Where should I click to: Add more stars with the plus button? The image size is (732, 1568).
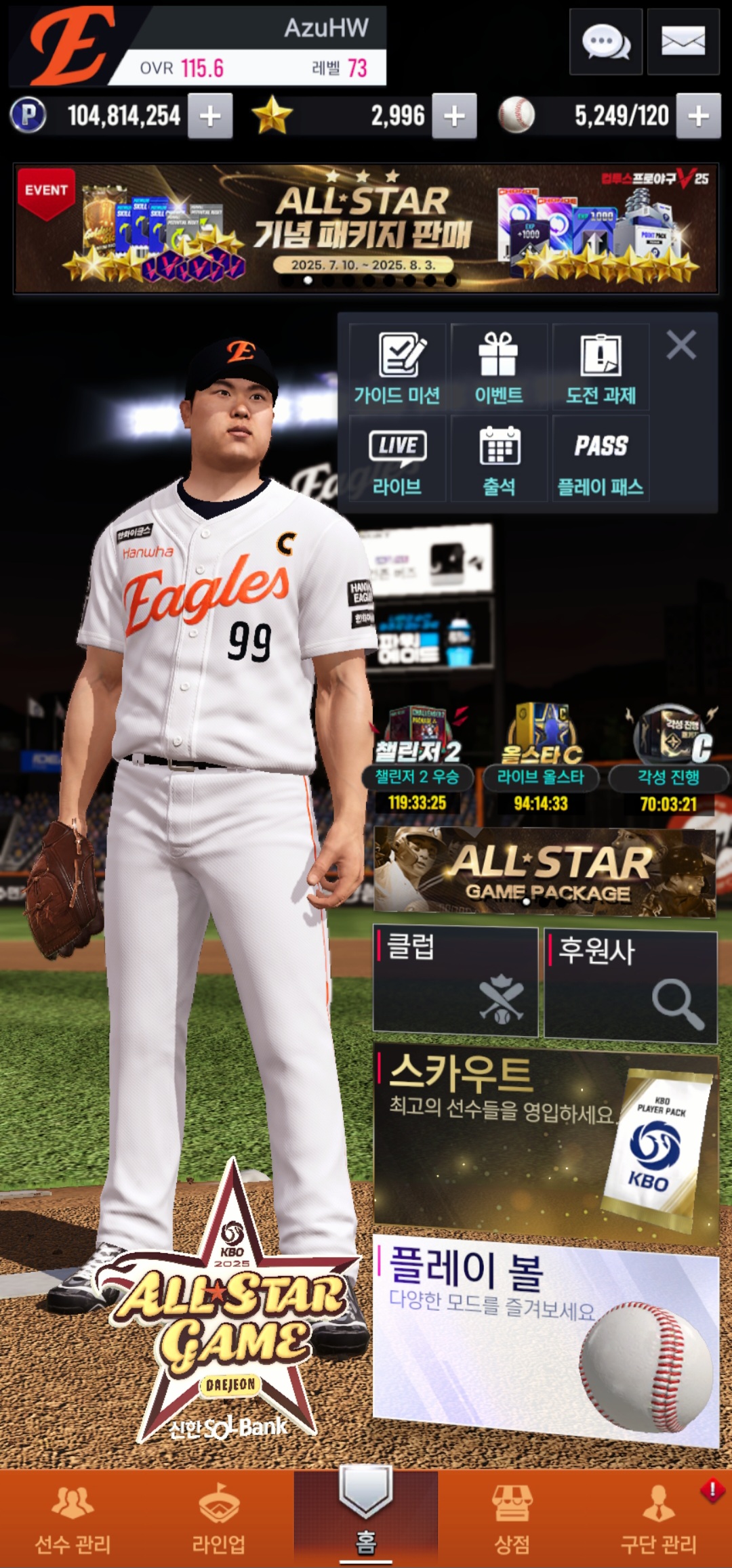click(x=454, y=116)
